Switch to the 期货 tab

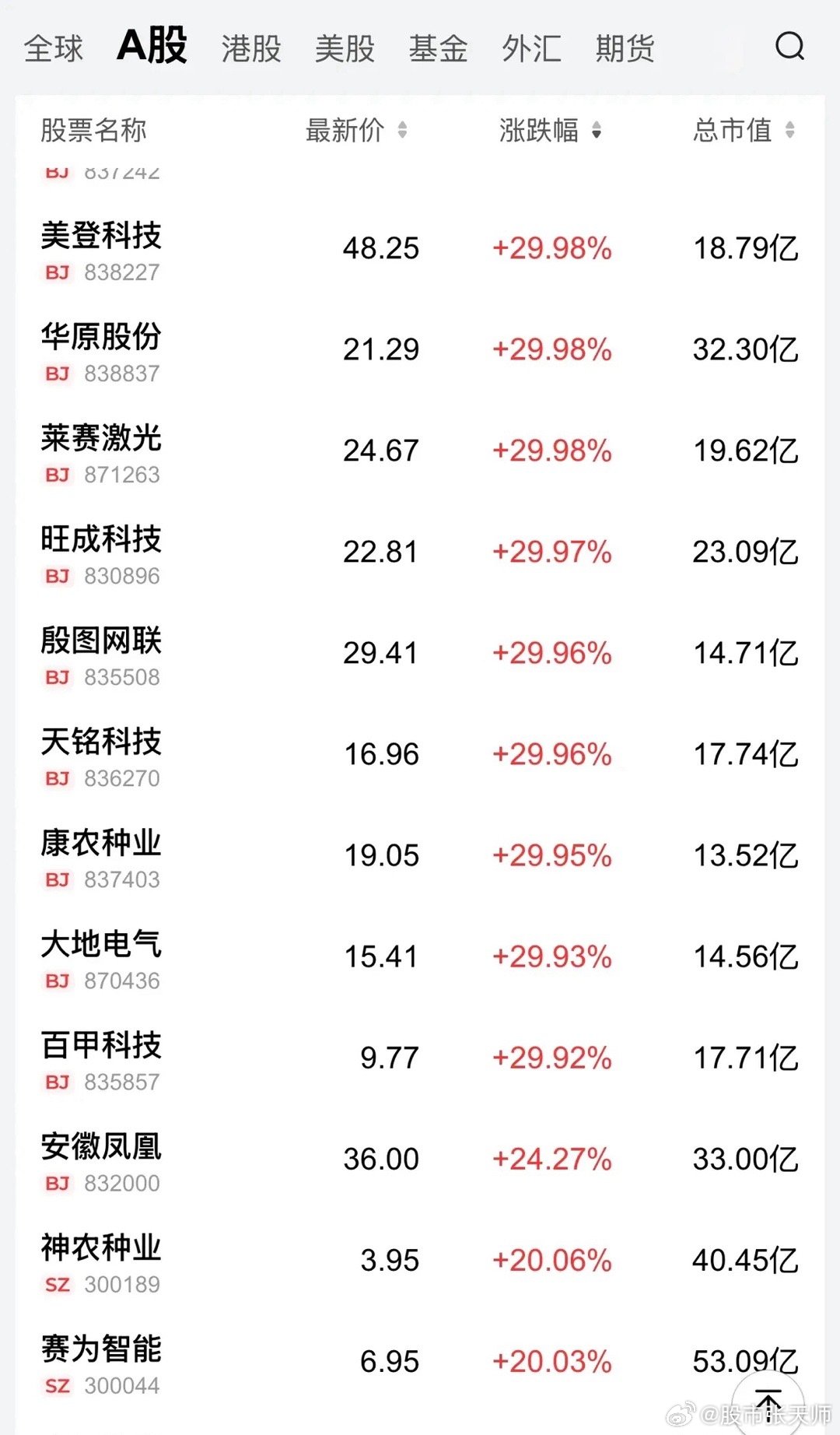pyautogui.click(x=625, y=48)
